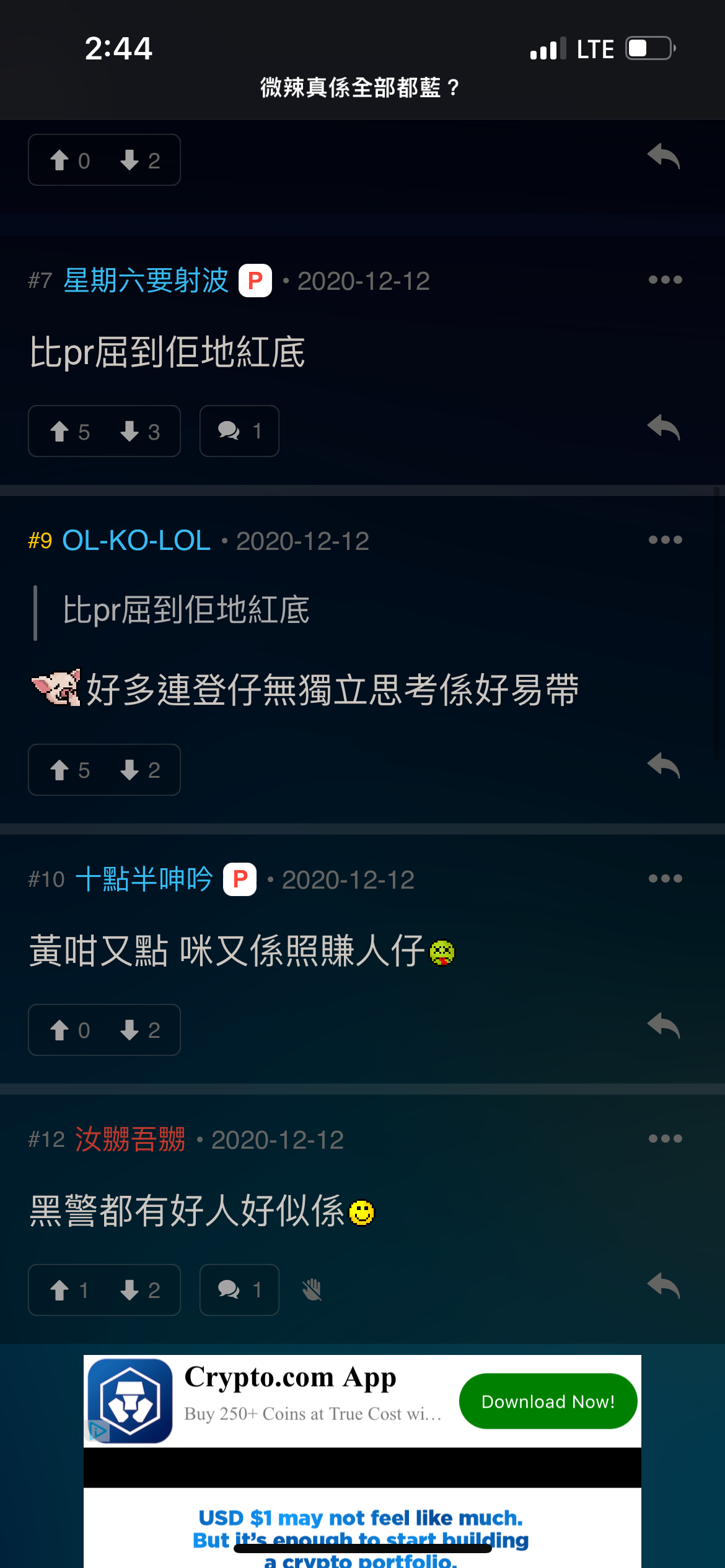Open the overflow menu on post #7
The width and height of the screenshot is (725, 1568).
(x=665, y=280)
